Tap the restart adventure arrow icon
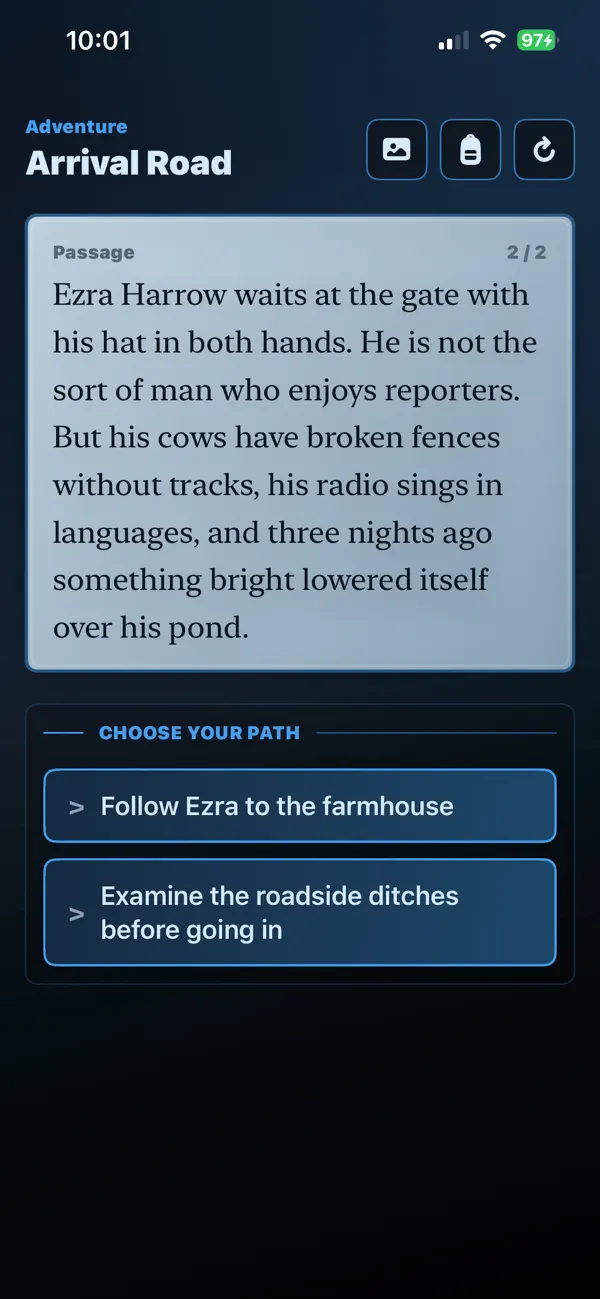The image size is (600, 1299). (544, 150)
